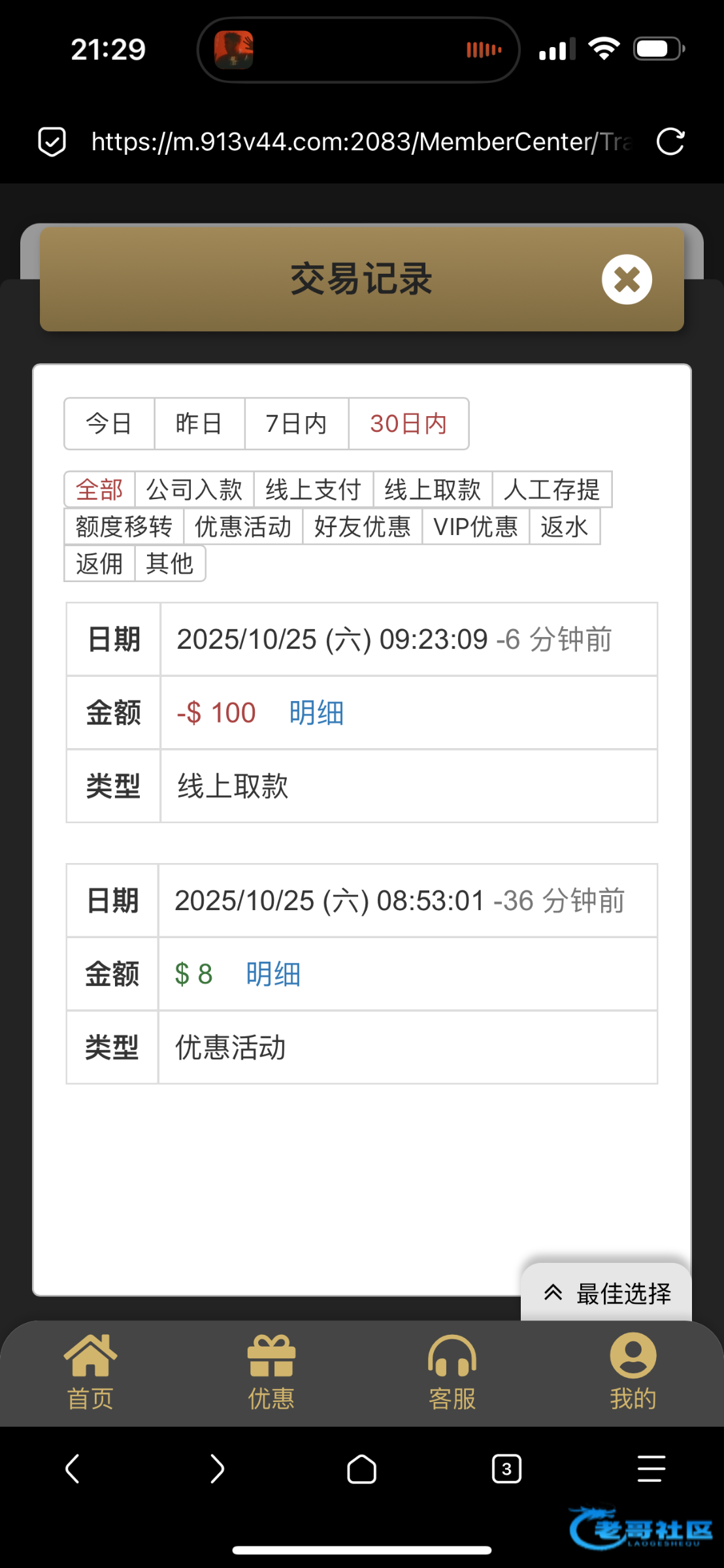724x1568 pixels.
Task: Filter by 好友优惠
Action: pyautogui.click(x=362, y=527)
